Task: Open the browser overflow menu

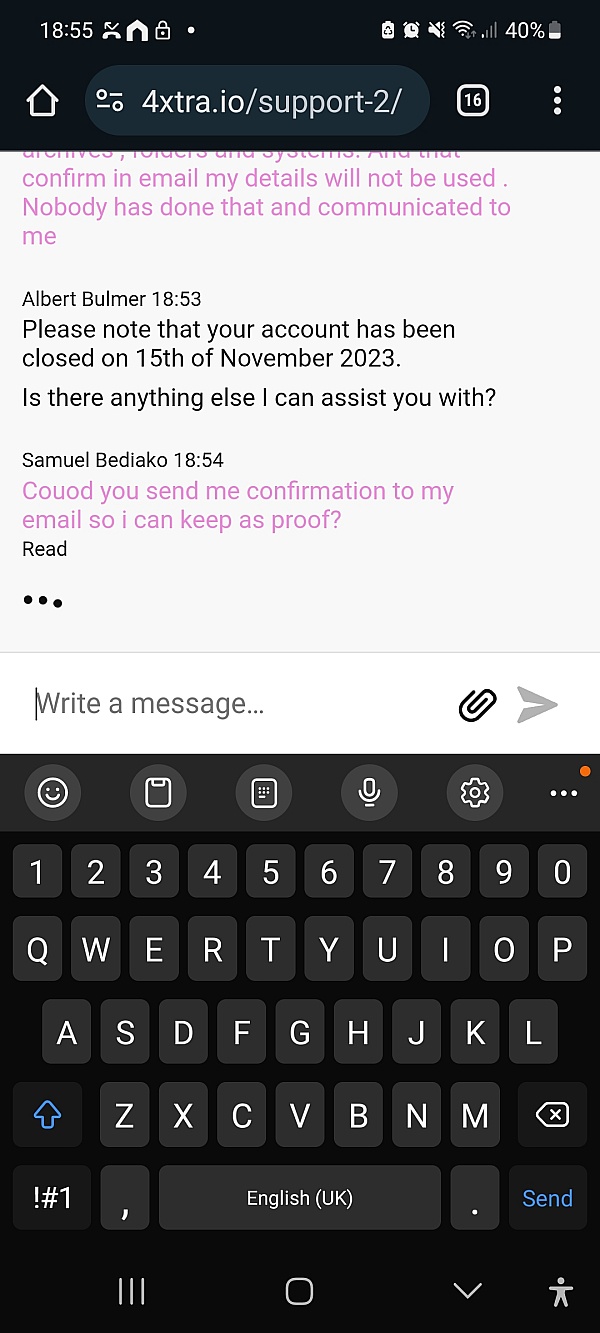Action: pos(557,100)
